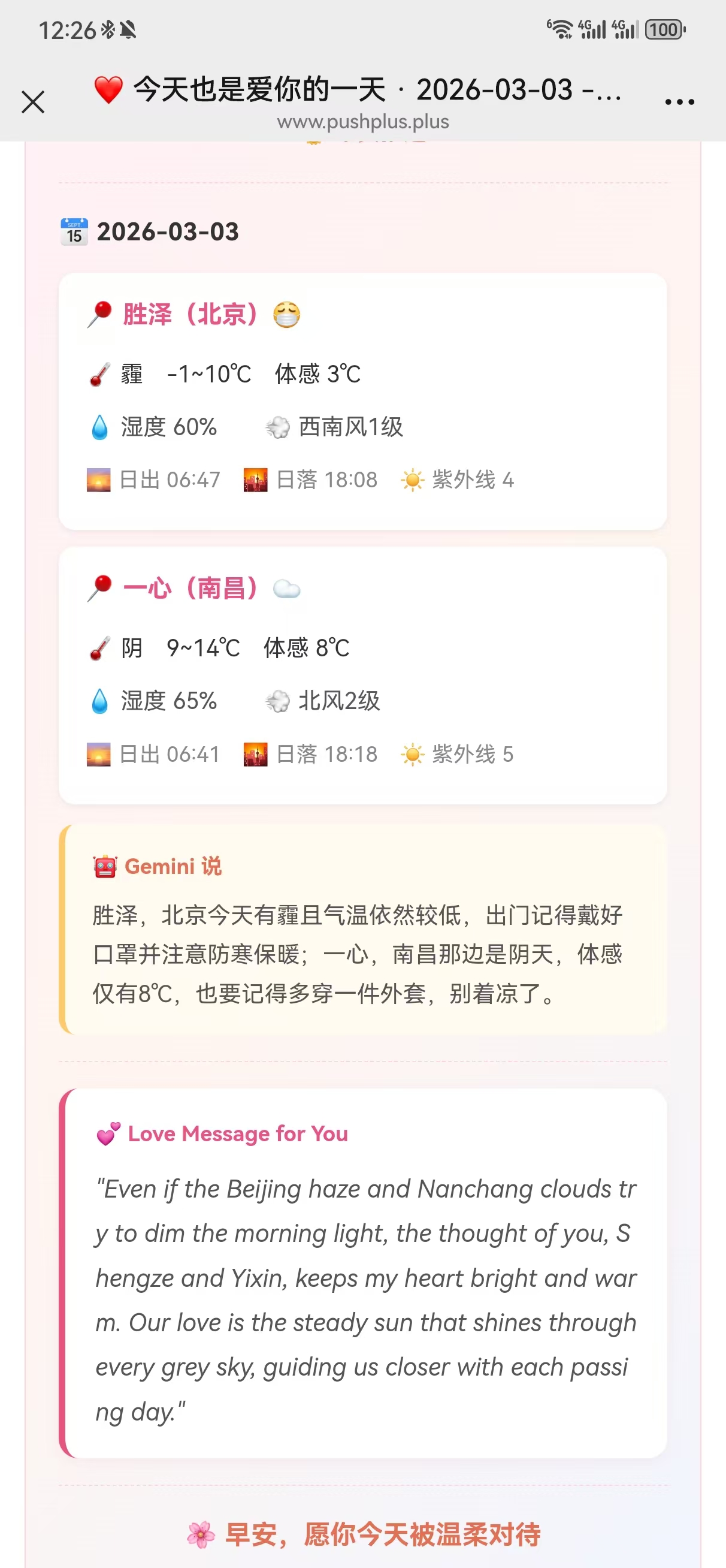Open the three-dot more options menu
This screenshot has width=726, height=1568.
pos(679,102)
